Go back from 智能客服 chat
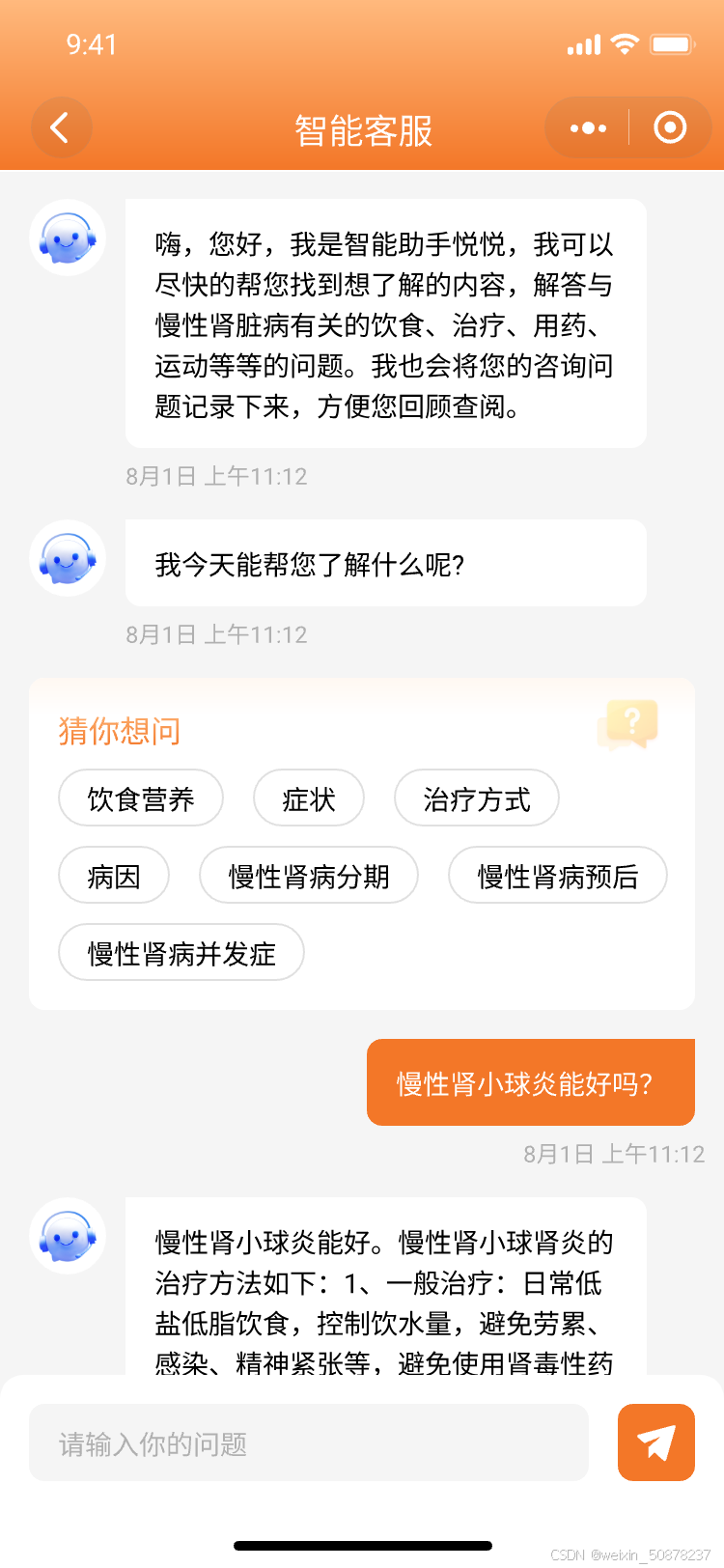The height and width of the screenshot is (1568, 724). pyautogui.click(x=61, y=127)
